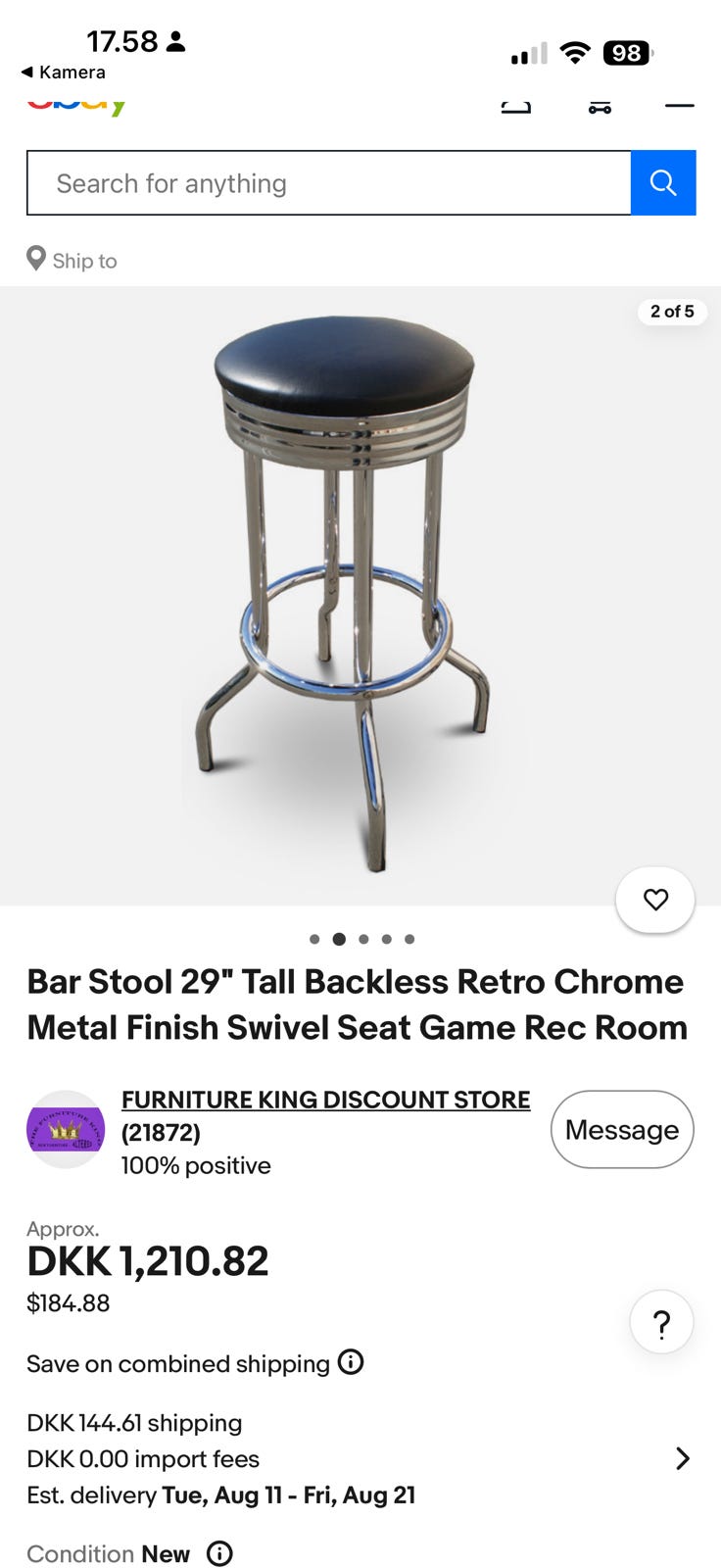Message the seller

point(622,1129)
